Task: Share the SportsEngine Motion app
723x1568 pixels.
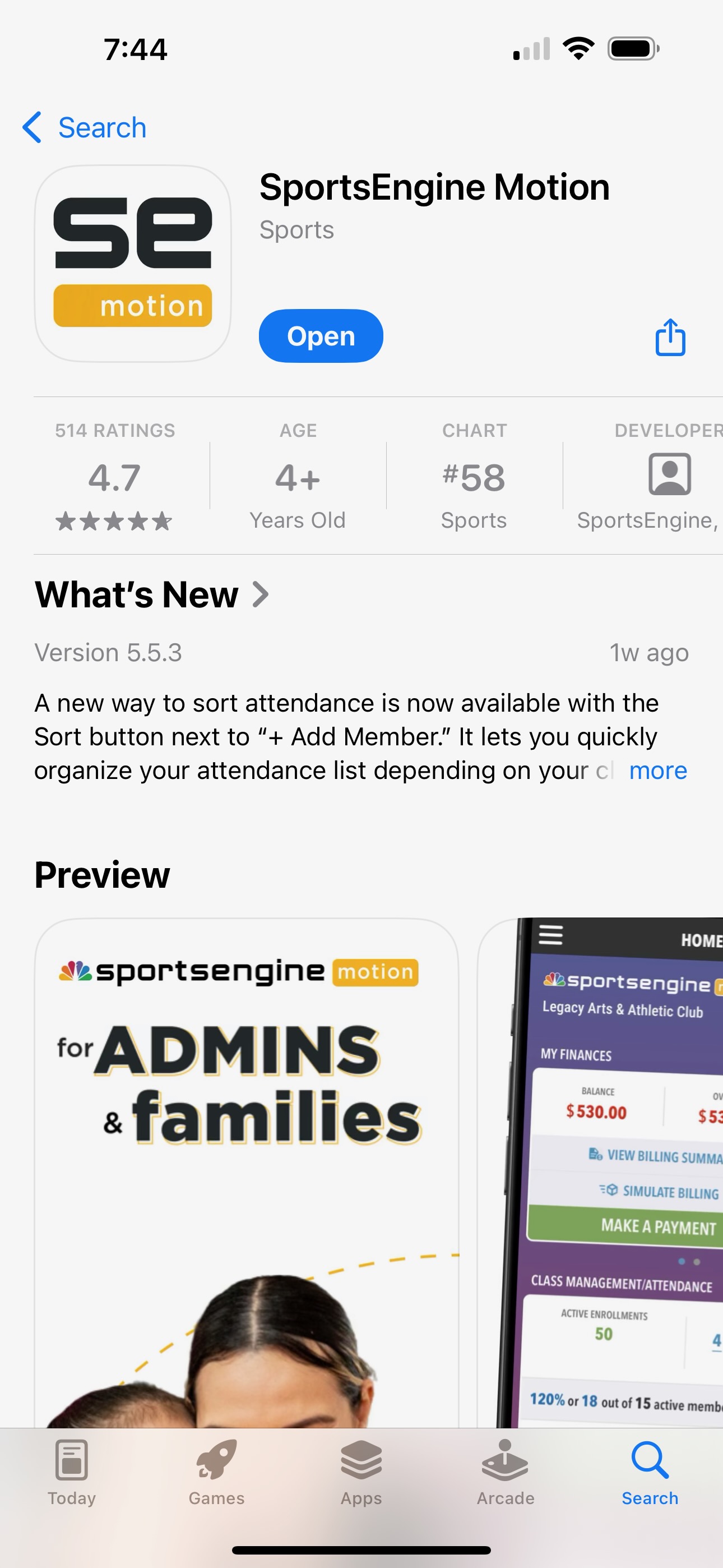Action: [x=670, y=337]
